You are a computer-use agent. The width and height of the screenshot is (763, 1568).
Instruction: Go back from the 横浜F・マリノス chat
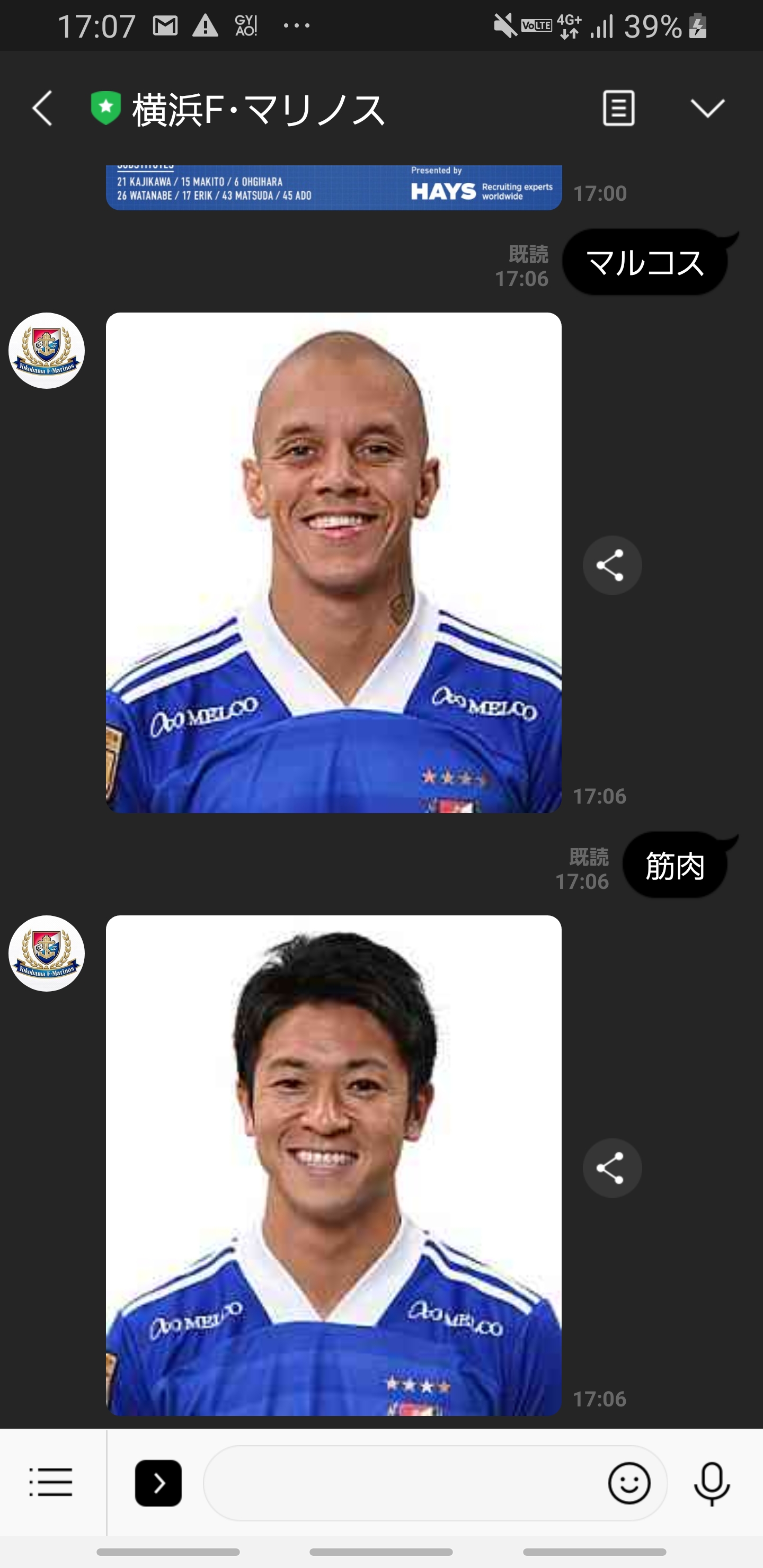click(x=42, y=109)
